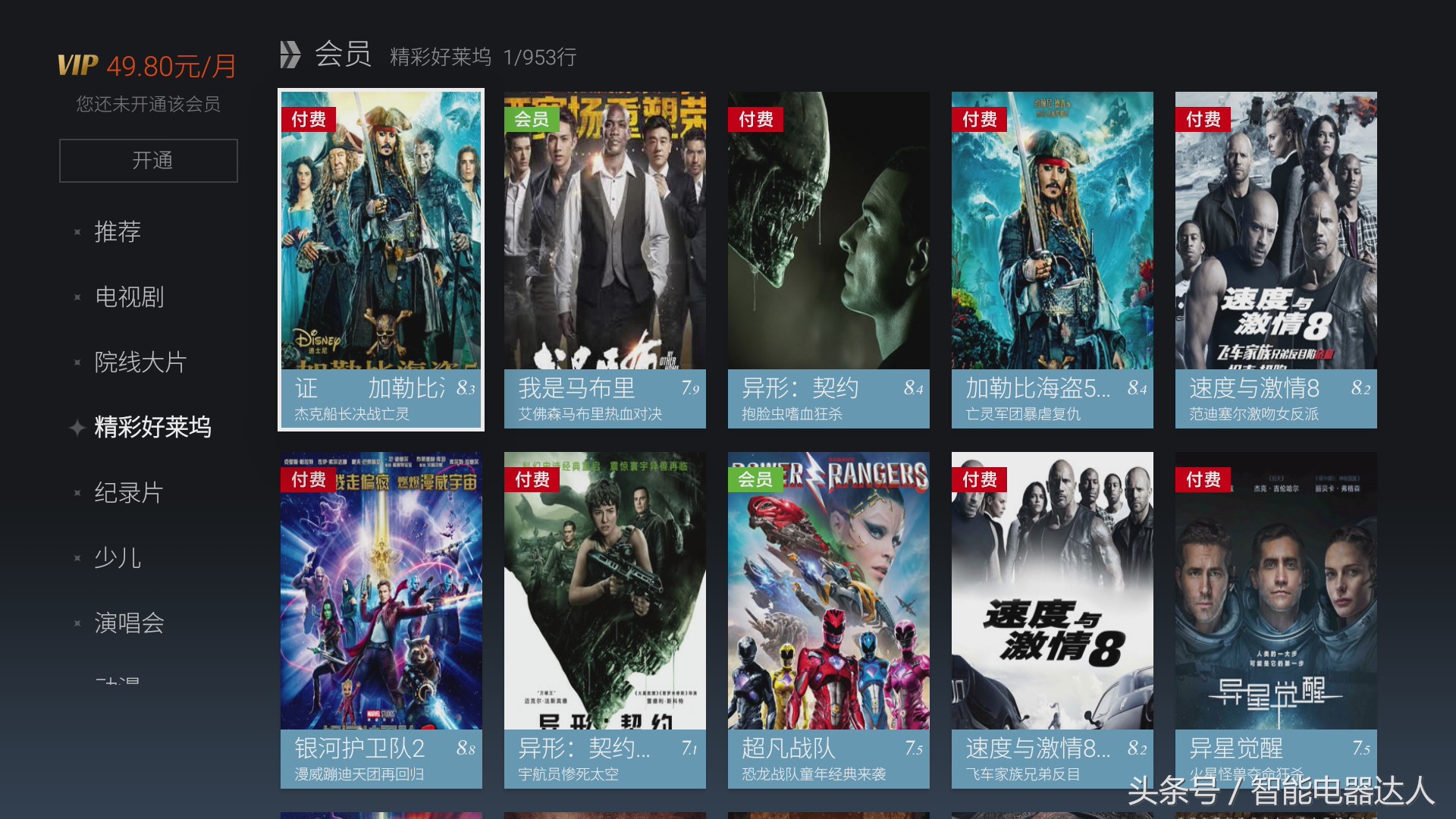Open the highlighted 杰克船长决战亡灵 movie card
Screen dimensions: 1456x819
[381, 259]
